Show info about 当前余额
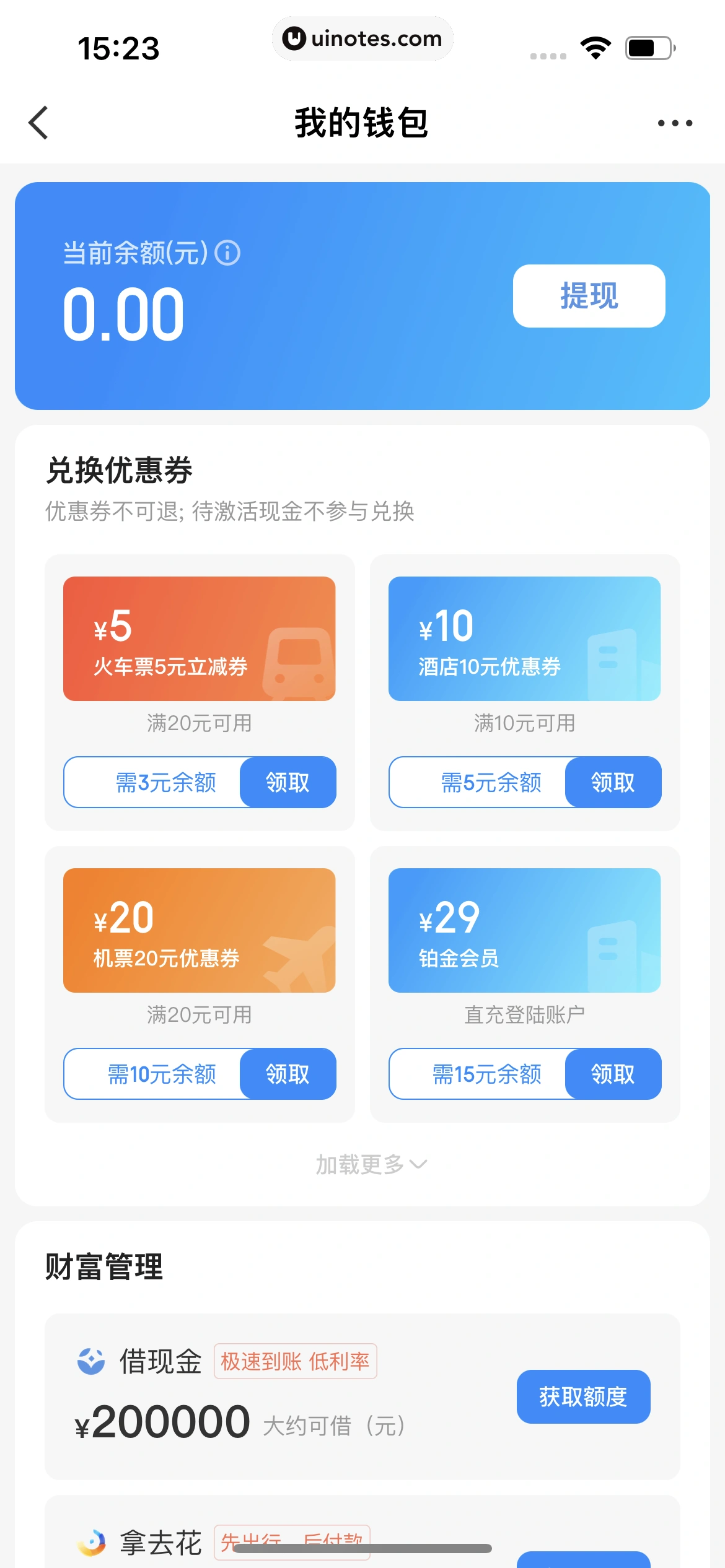This screenshot has width=725, height=1568. [x=227, y=253]
